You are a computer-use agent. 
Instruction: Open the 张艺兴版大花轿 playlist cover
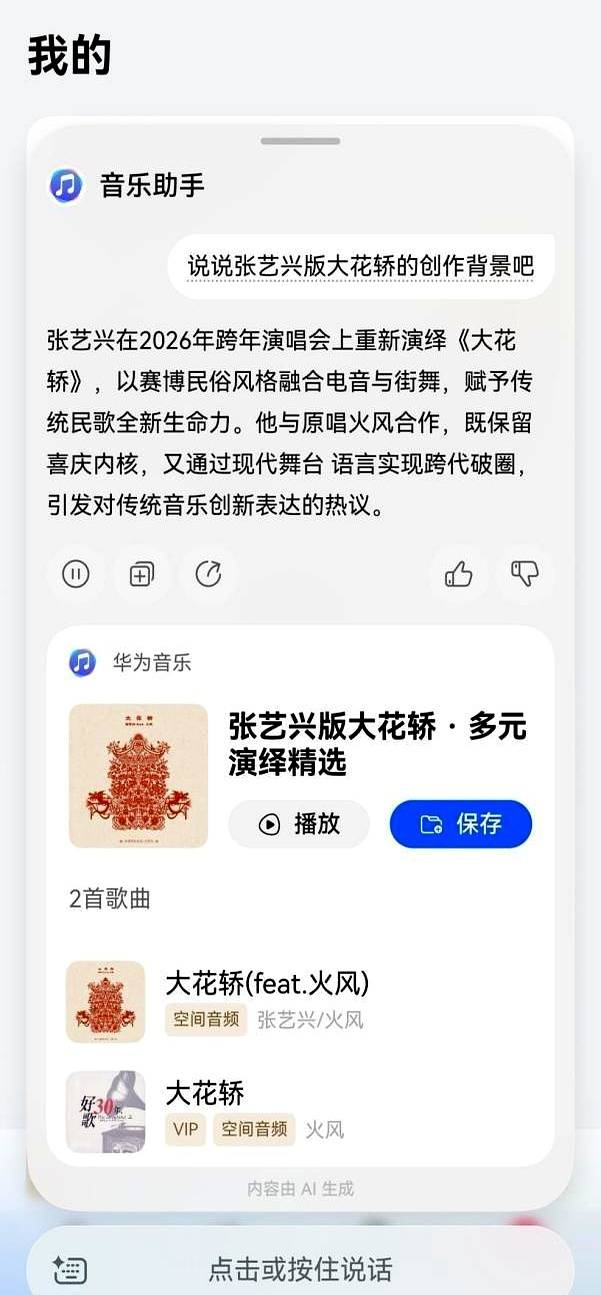(138, 776)
